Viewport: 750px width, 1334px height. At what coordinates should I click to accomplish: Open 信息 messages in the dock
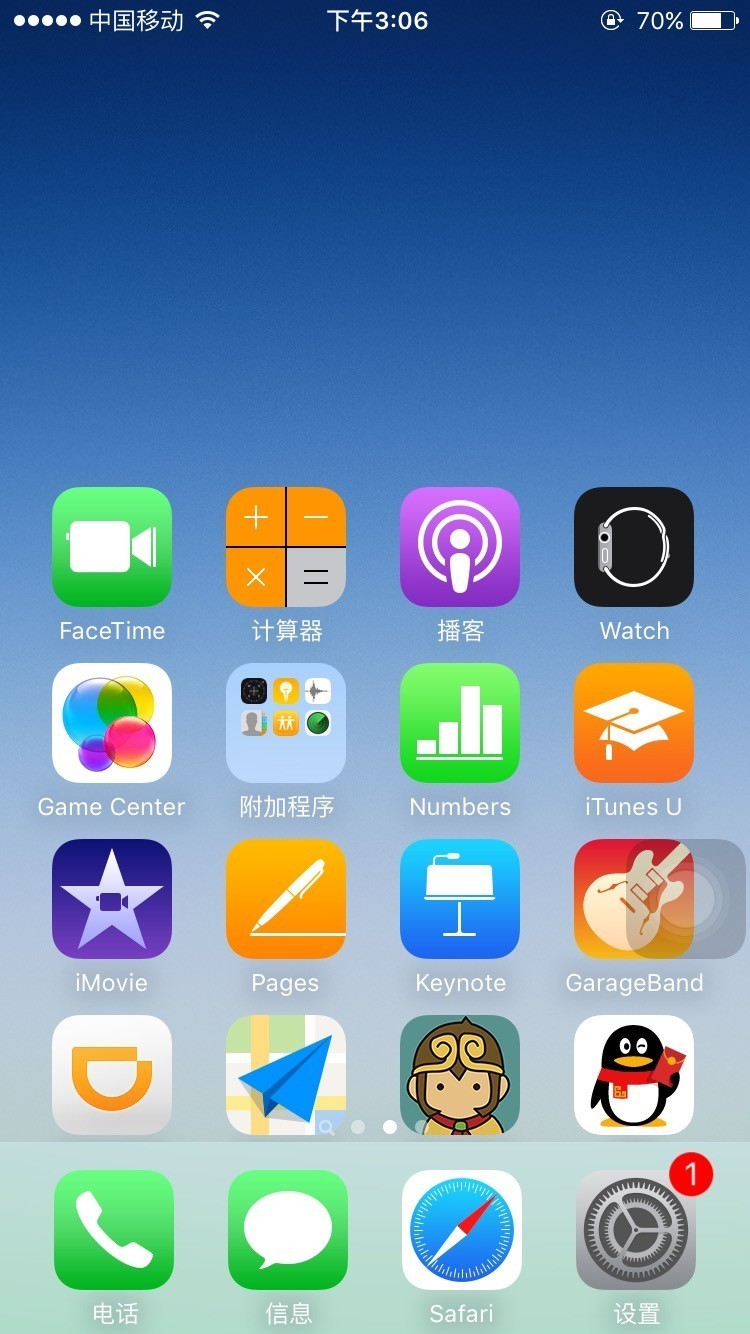(288, 1230)
